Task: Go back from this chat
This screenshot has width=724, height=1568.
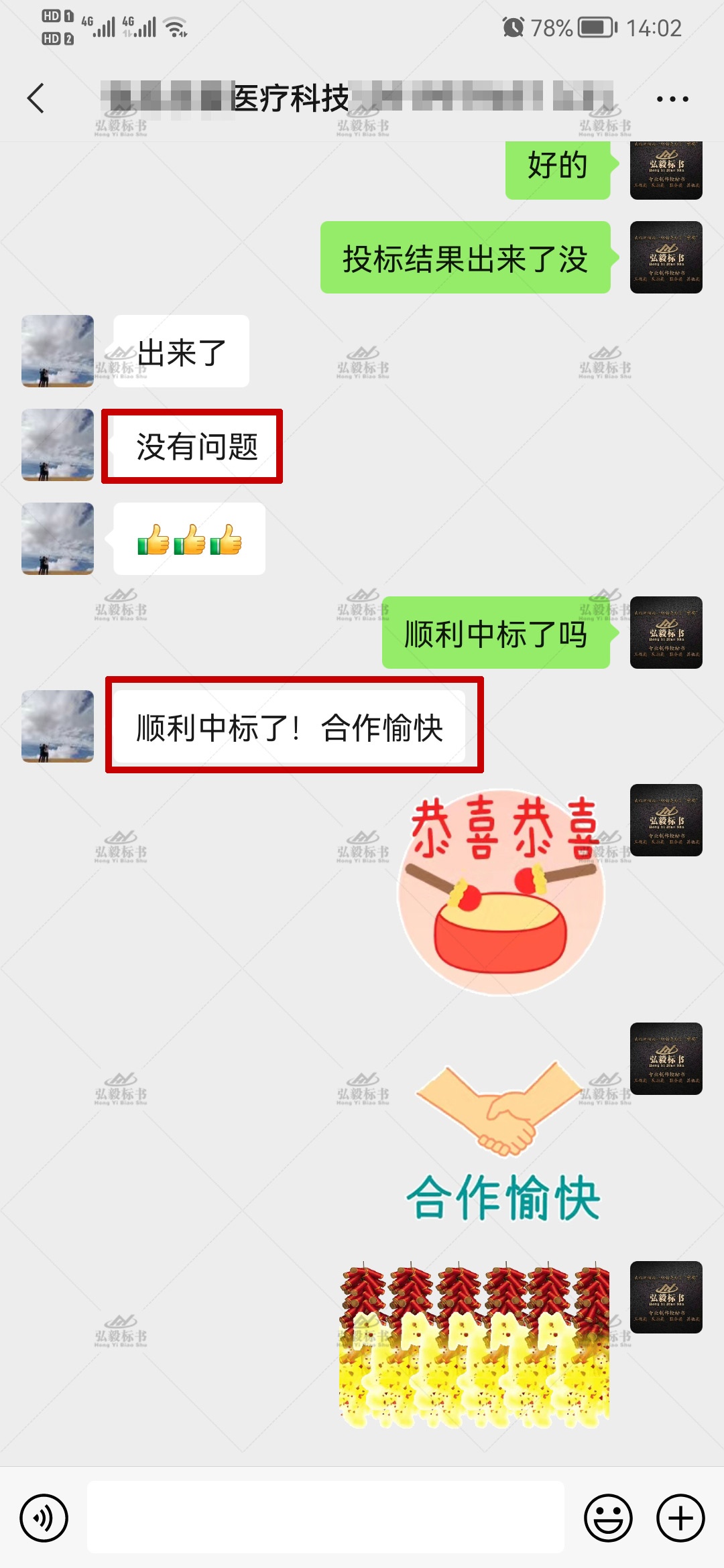Action: click(x=36, y=99)
